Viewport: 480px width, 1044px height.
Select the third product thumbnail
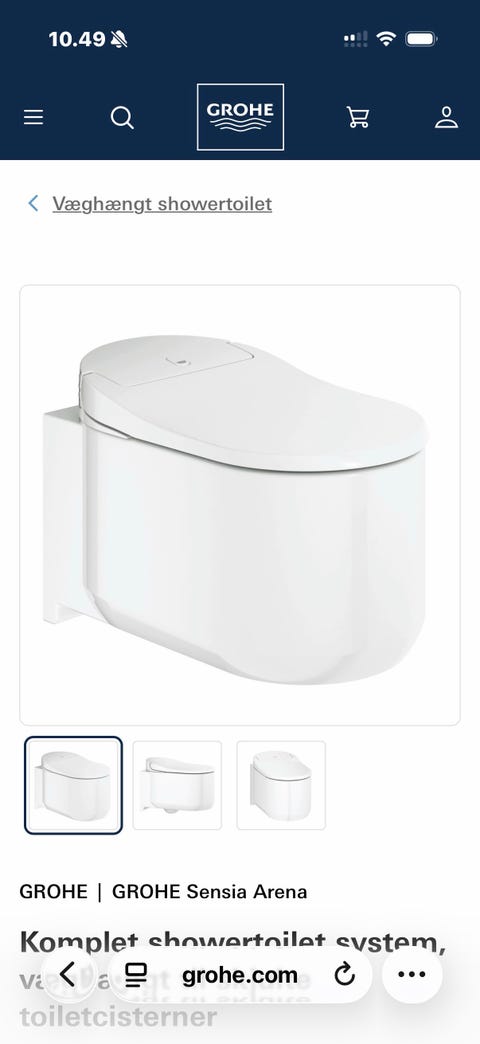point(281,786)
